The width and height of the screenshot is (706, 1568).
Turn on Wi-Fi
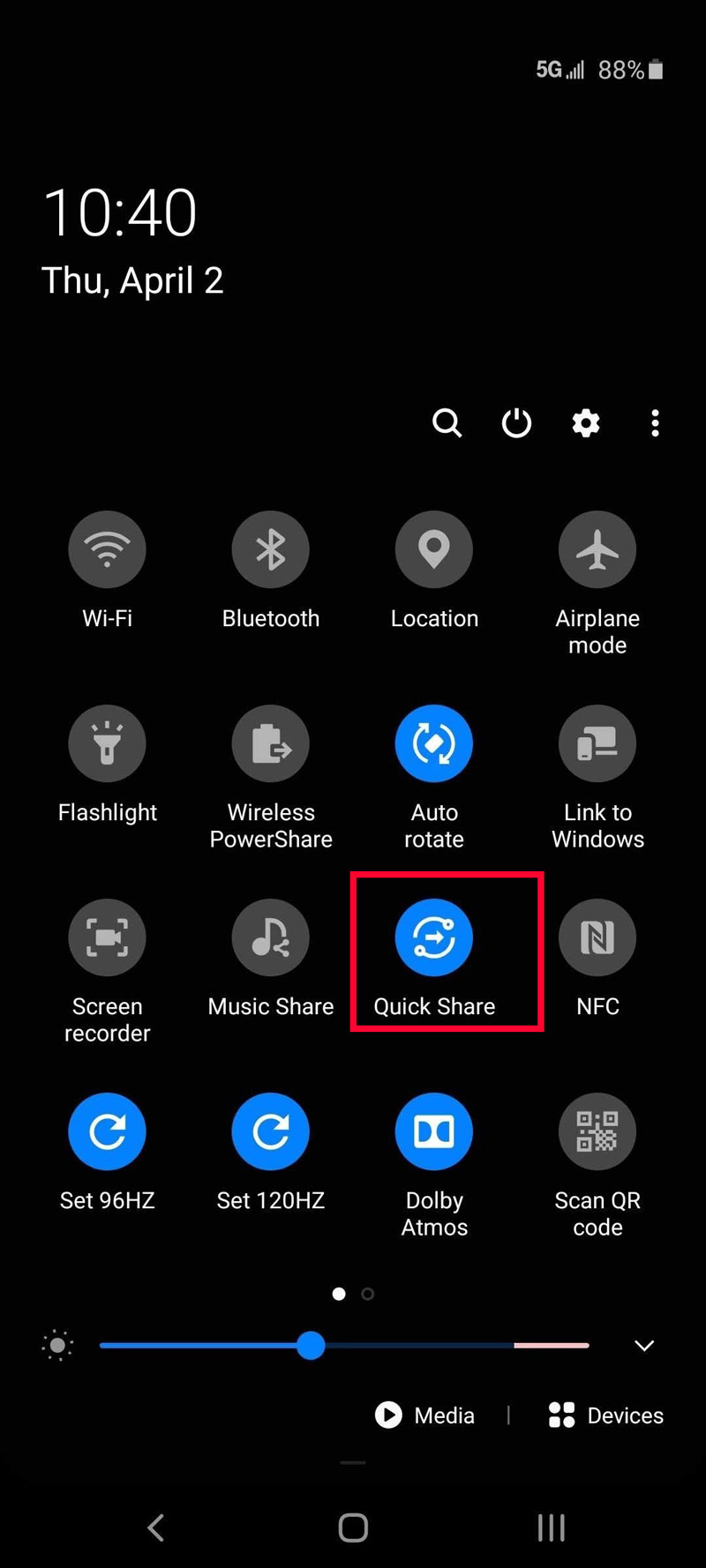coord(107,549)
